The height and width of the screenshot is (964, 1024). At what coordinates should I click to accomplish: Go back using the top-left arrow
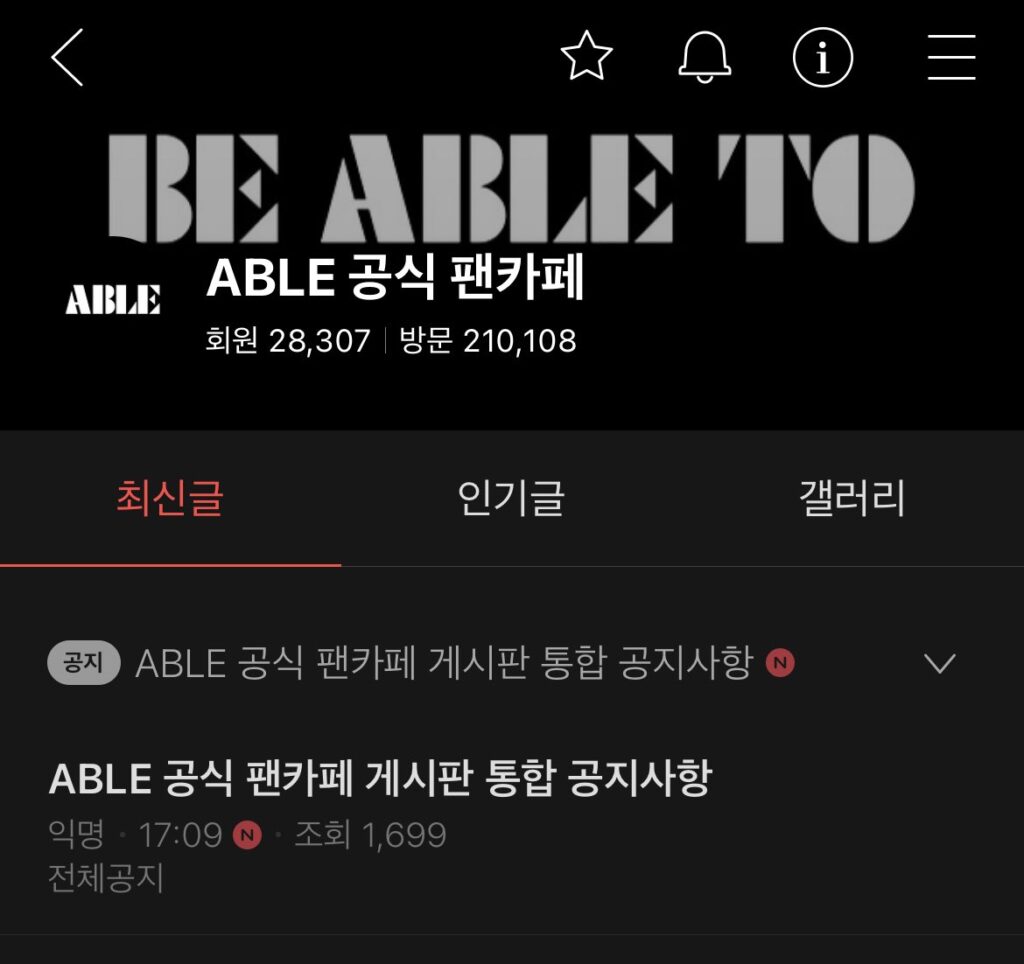point(68,57)
